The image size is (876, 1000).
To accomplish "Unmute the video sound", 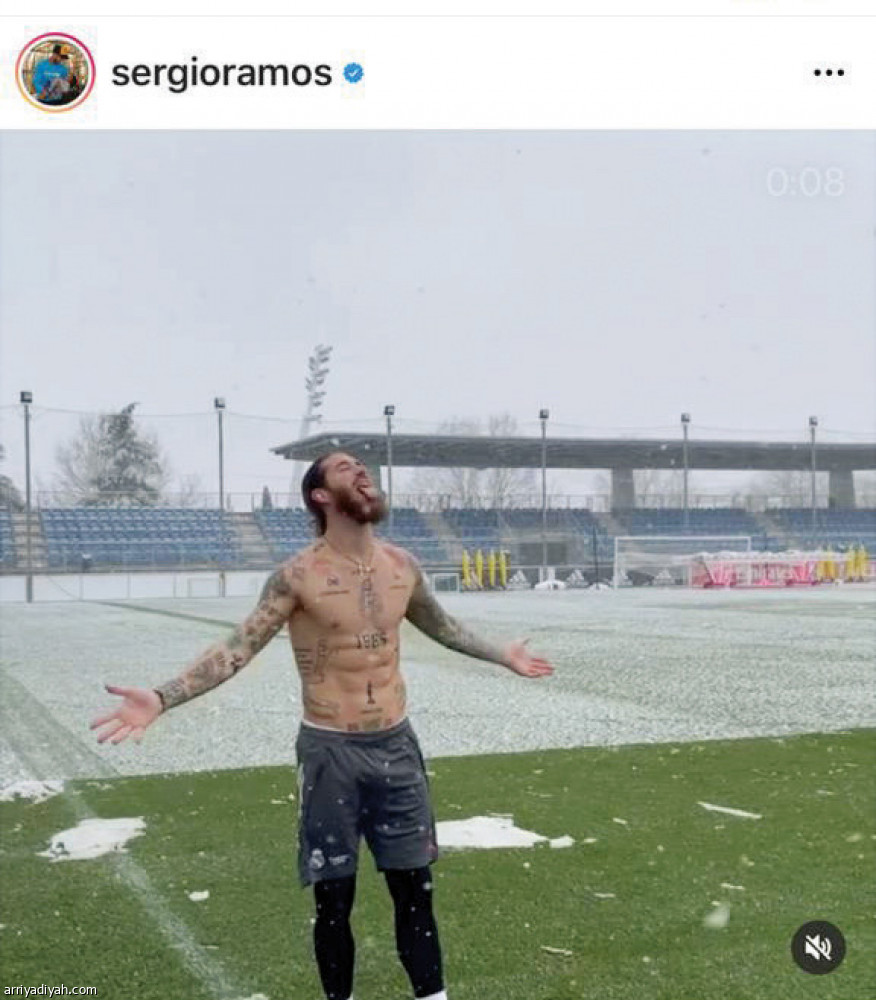I will [x=818, y=947].
